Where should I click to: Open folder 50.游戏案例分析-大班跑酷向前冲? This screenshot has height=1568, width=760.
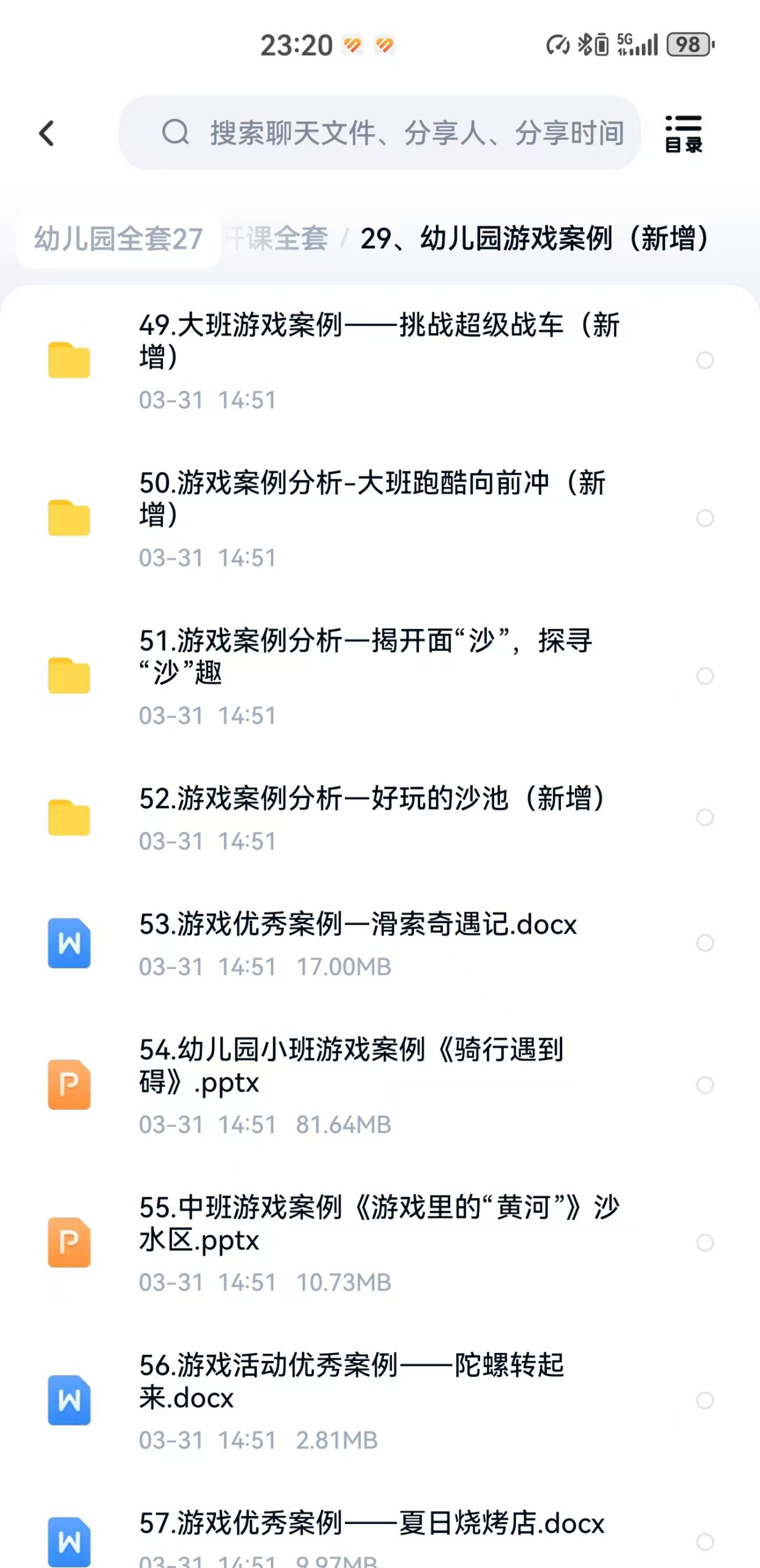[x=380, y=519]
